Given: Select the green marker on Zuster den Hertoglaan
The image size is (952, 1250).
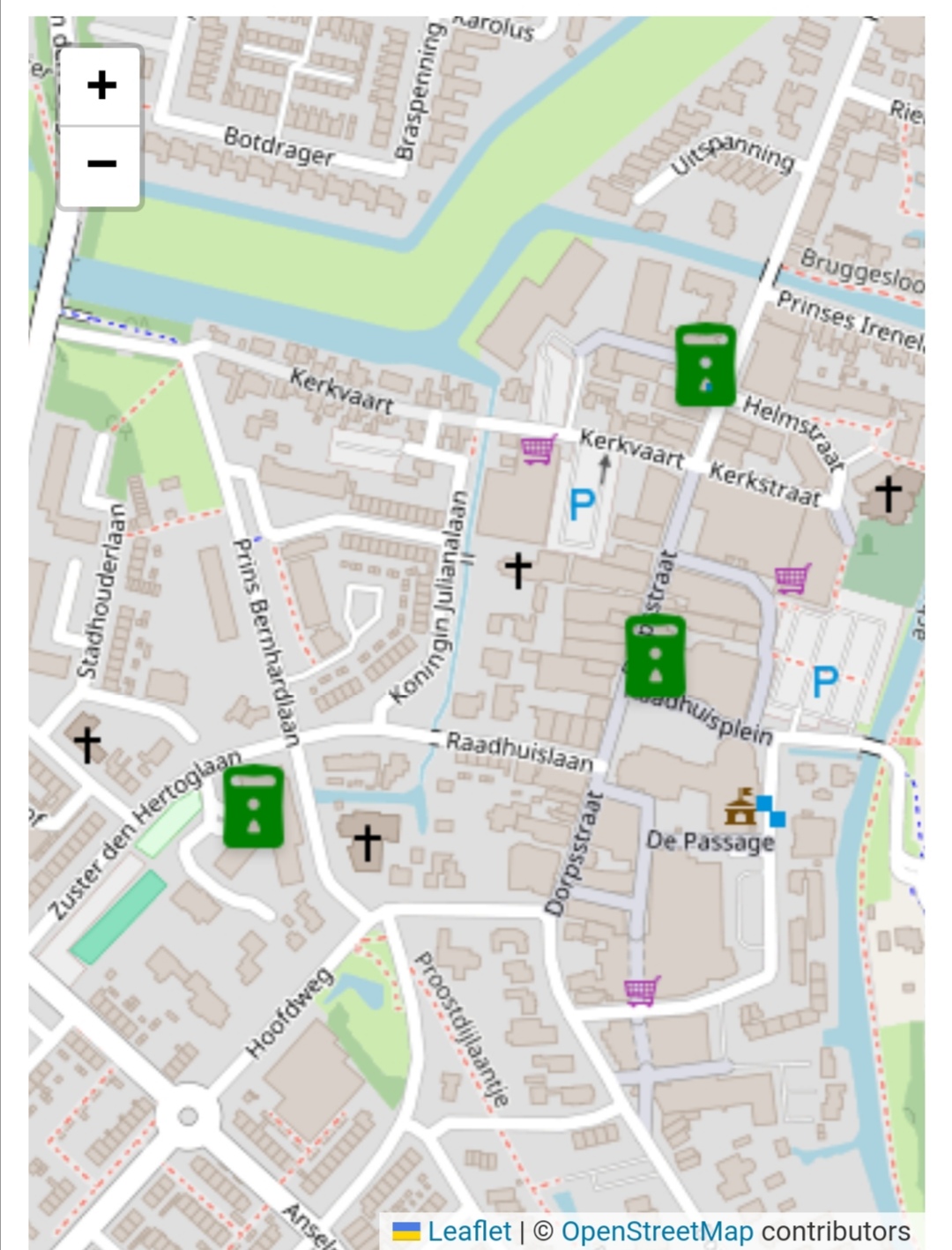Looking at the screenshot, I should pyautogui.click(x=254, y=807).
